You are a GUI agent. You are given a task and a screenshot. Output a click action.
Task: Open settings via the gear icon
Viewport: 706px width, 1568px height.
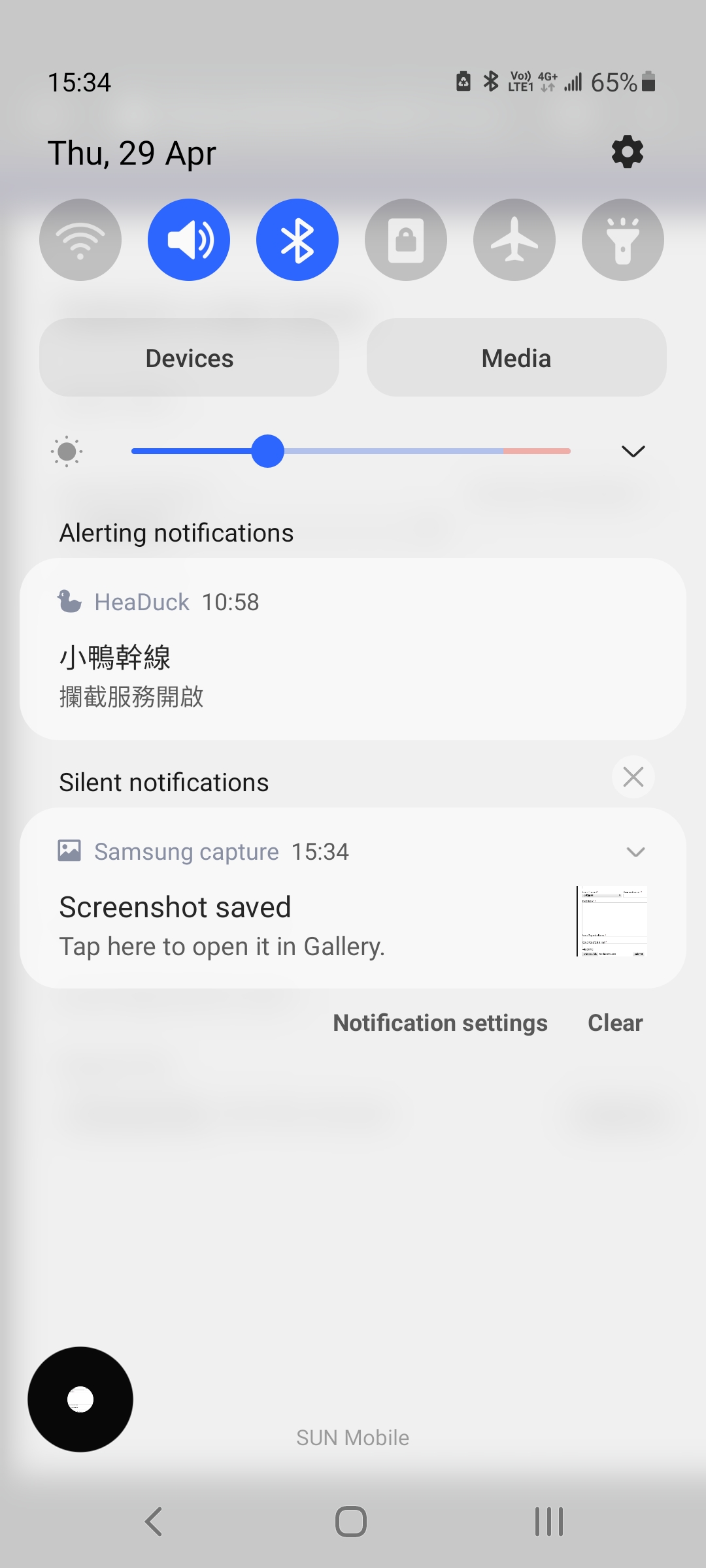pyautogui.click(x=627, y=152)
